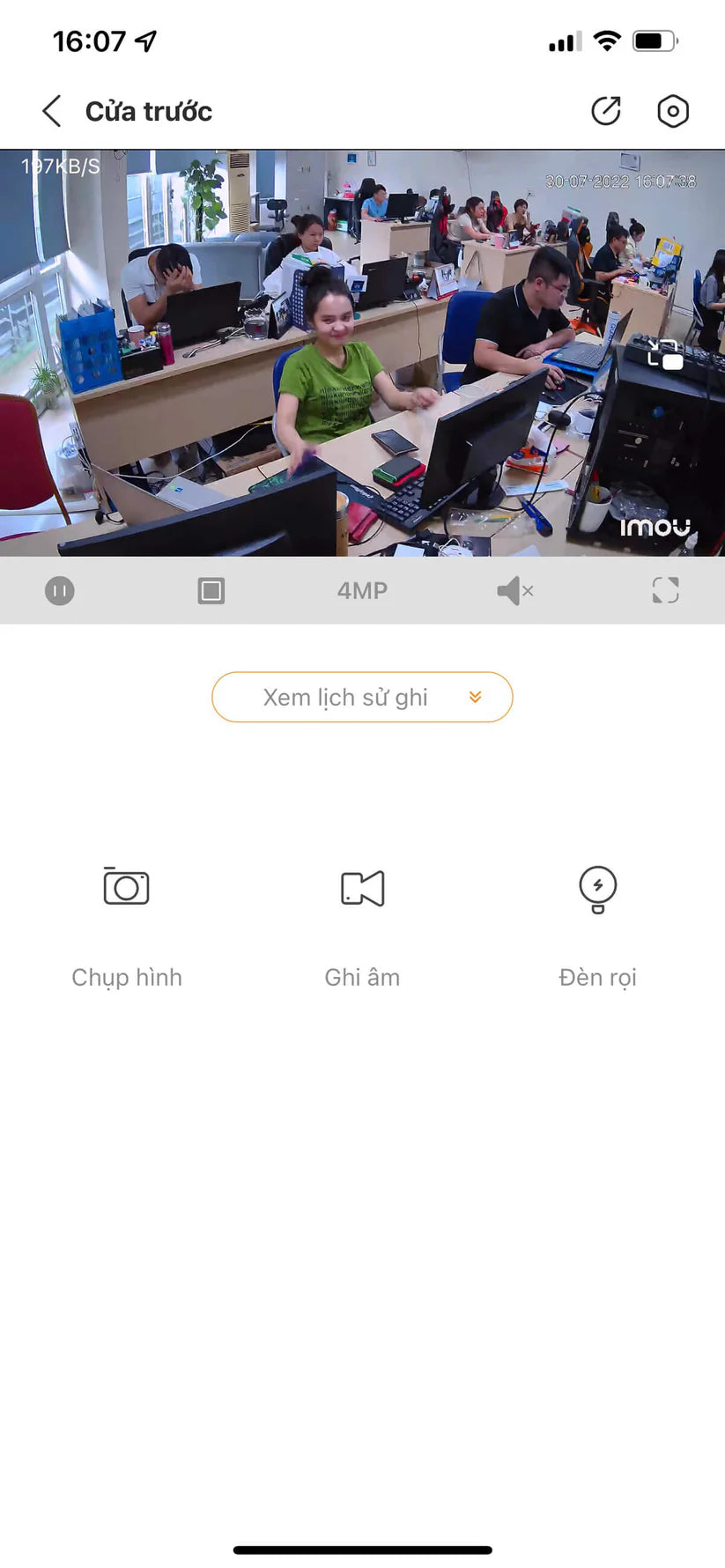Open camera settings
Viewport: 725px width, 1568px height.
coord(673,111)
